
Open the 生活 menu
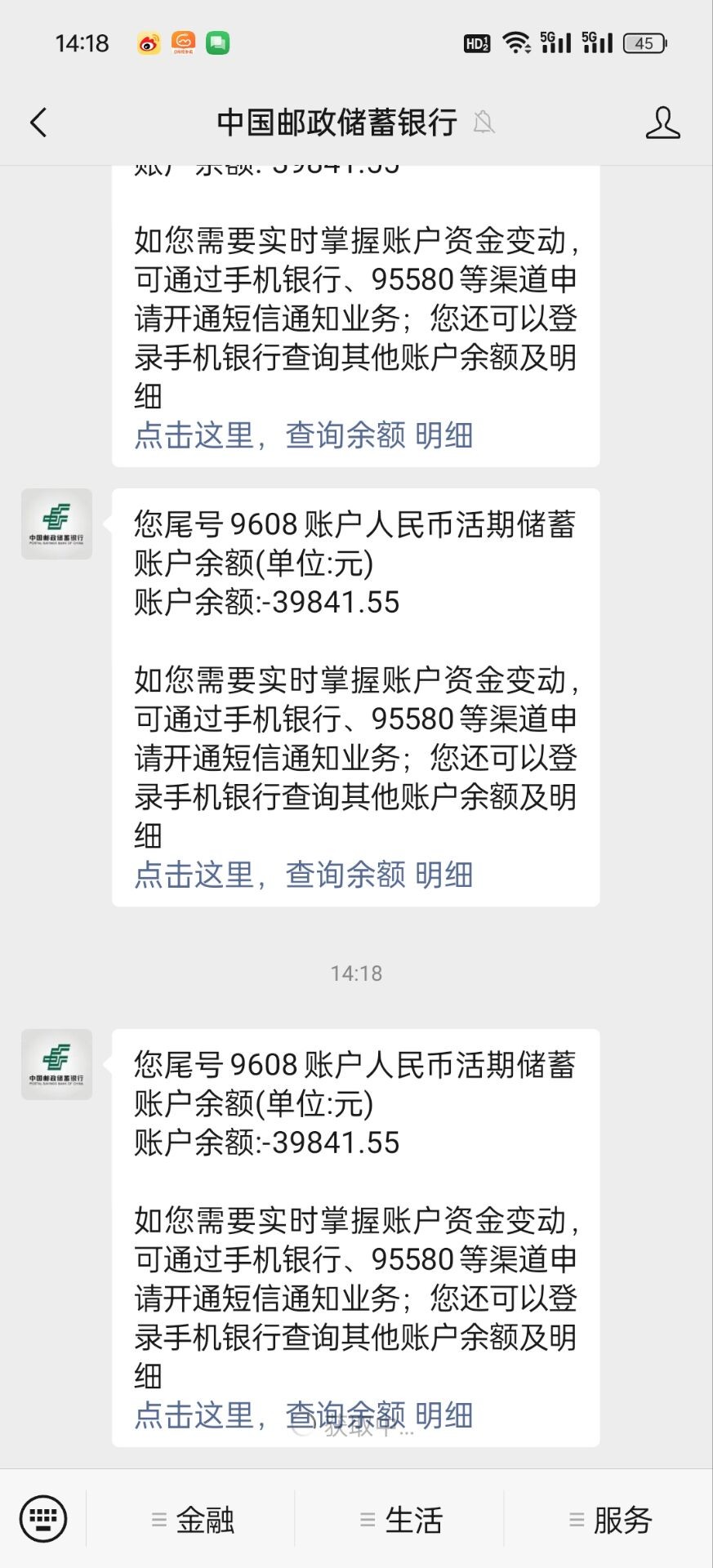point(402,1520)
